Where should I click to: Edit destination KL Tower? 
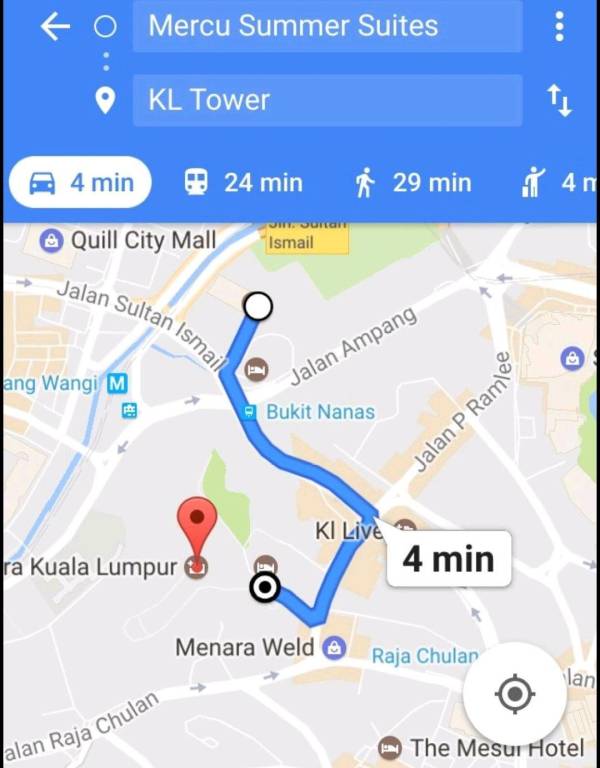click(x=327, y=100)
